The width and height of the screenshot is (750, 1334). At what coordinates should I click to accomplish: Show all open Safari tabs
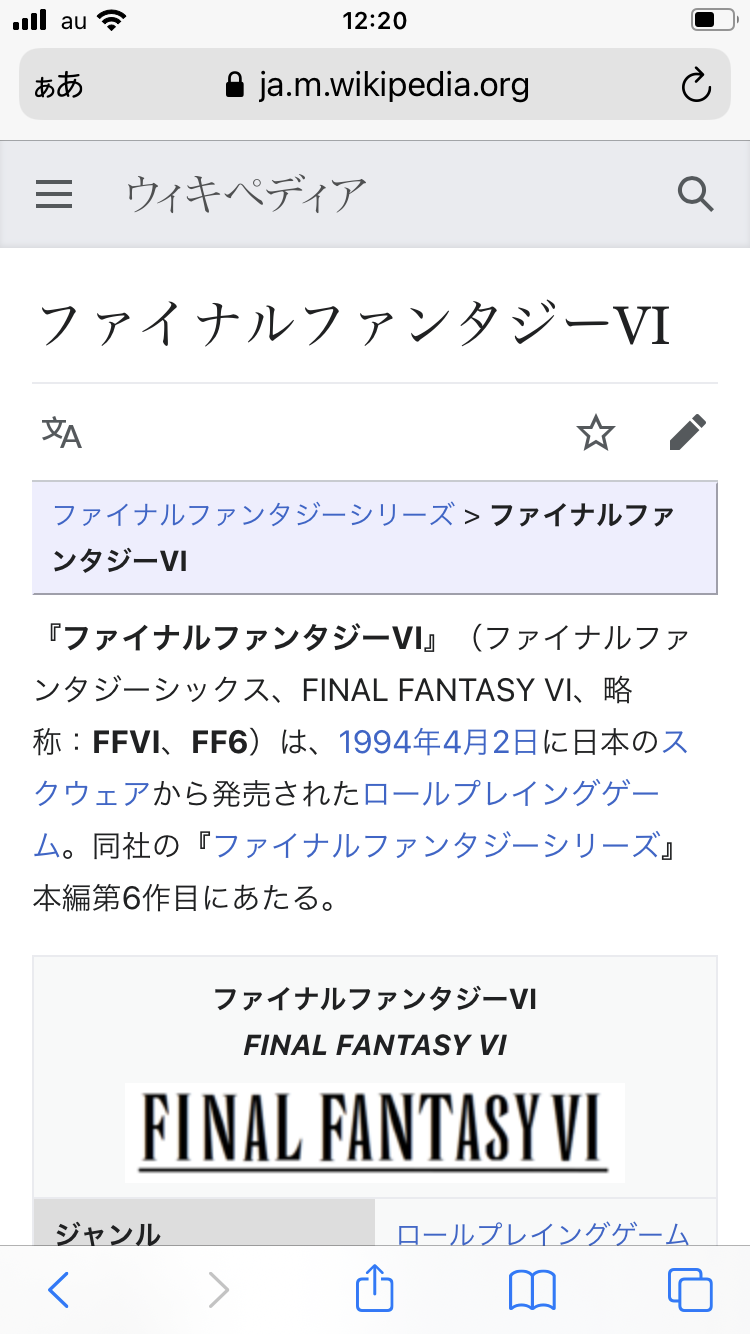coord(690,1290)
